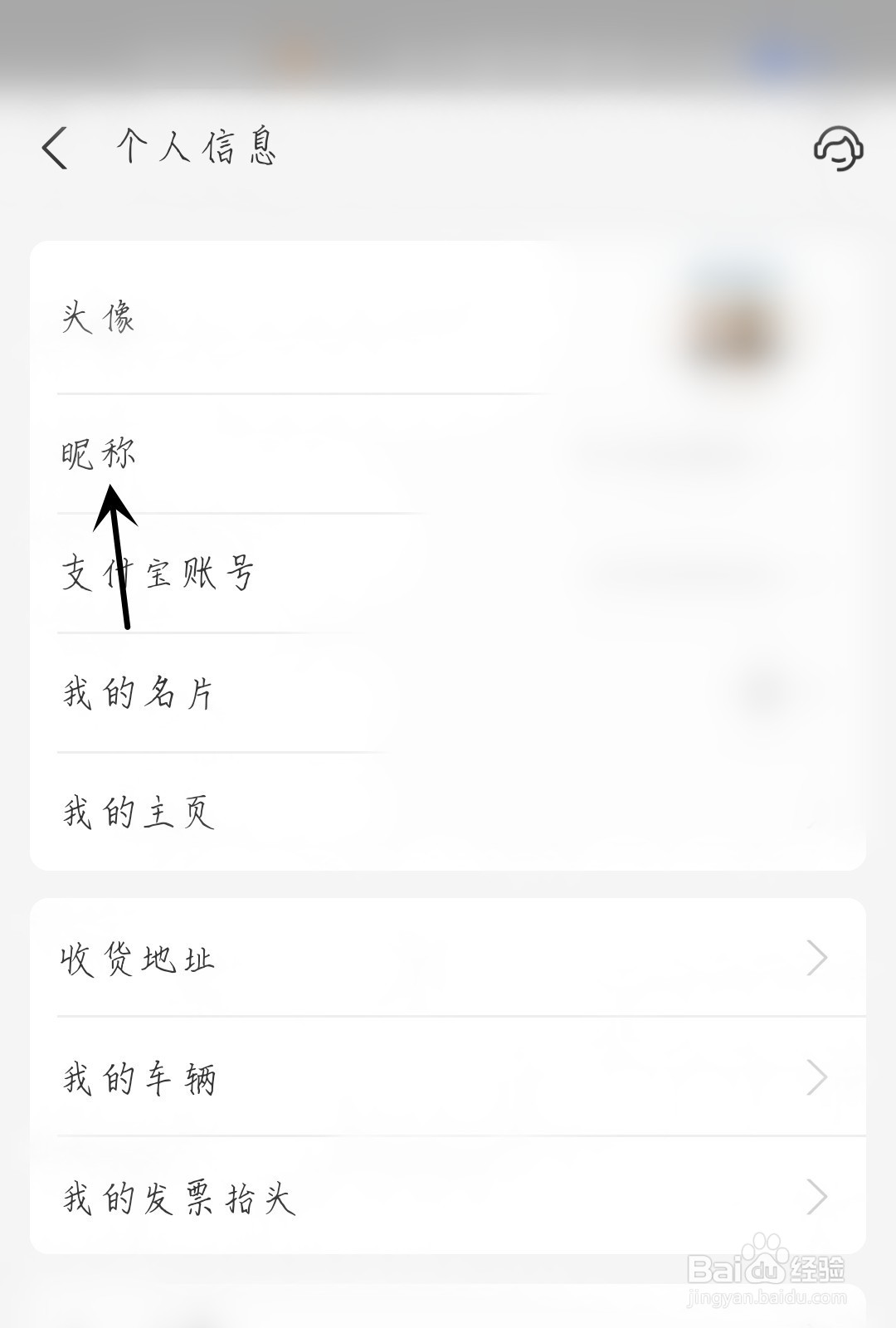Tap the back arrow to leave 个人信息
Image resolution: width=896 pixels, height=1328 pixels.
(x=52, y=149)
